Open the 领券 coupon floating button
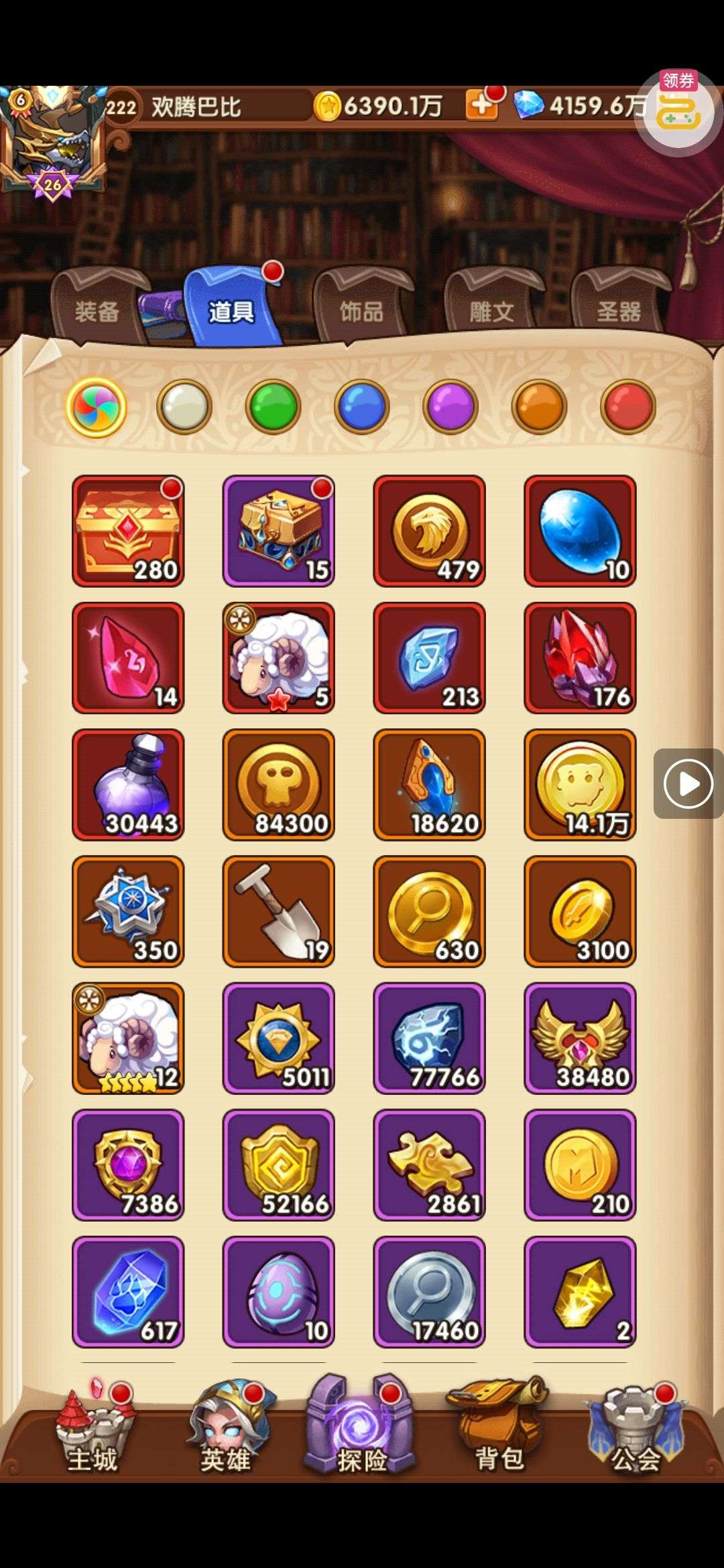 pos(678,111)
